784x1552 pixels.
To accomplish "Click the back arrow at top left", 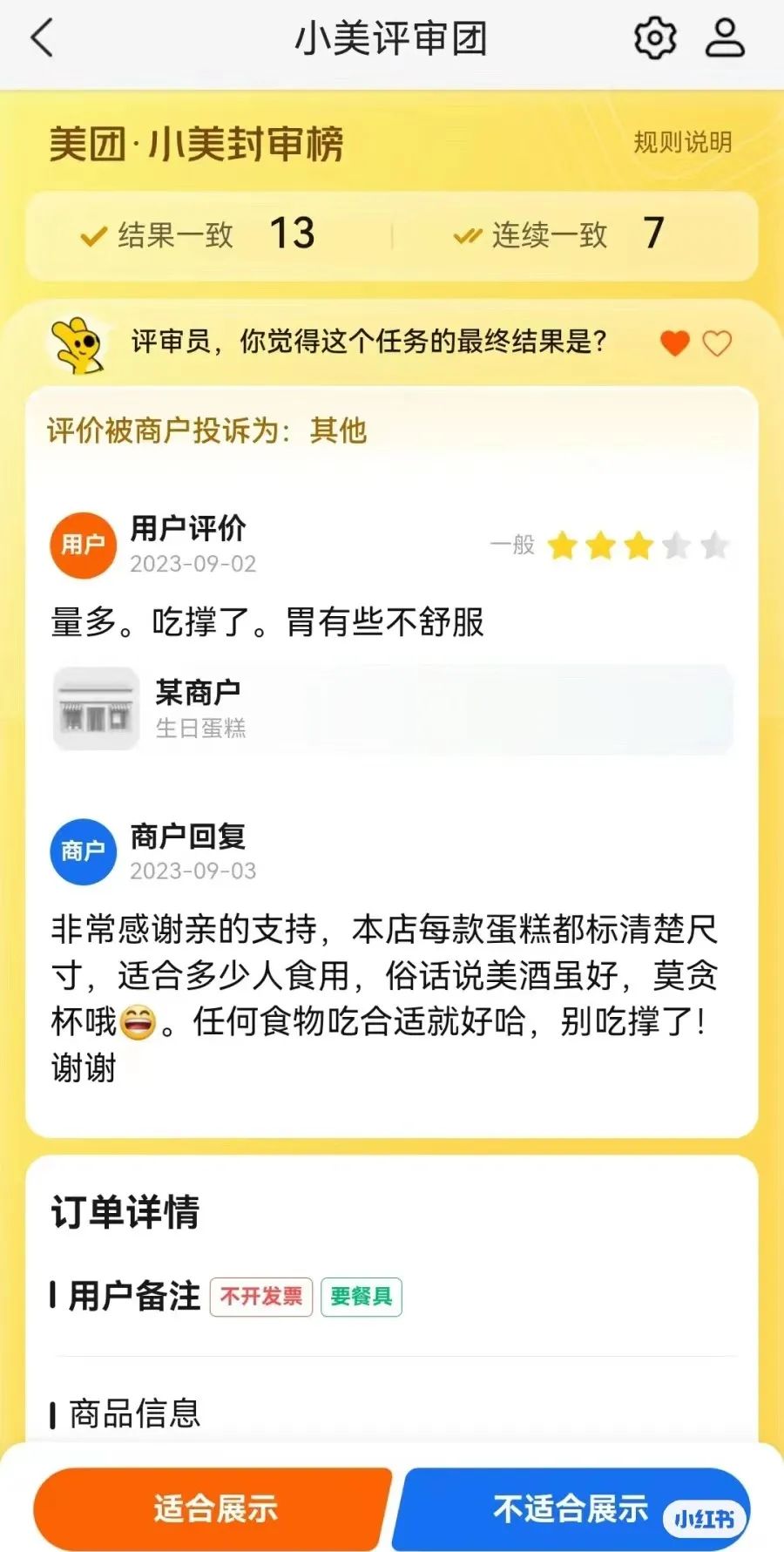I will pyautogui.click(x=42, y=40).
